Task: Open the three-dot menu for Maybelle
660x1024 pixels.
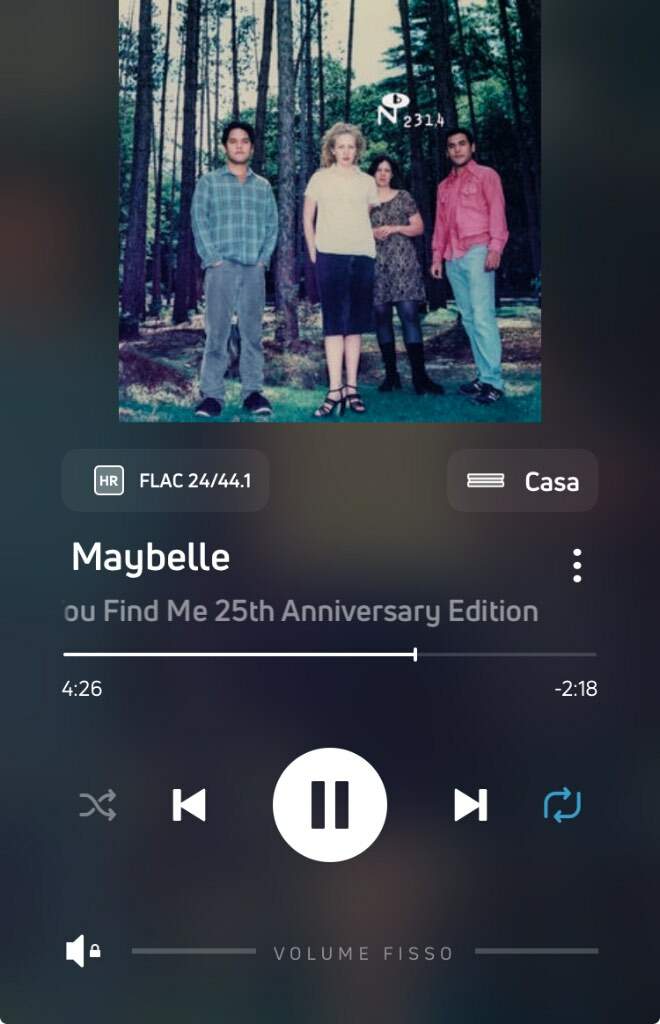Action: coord(577,565)
